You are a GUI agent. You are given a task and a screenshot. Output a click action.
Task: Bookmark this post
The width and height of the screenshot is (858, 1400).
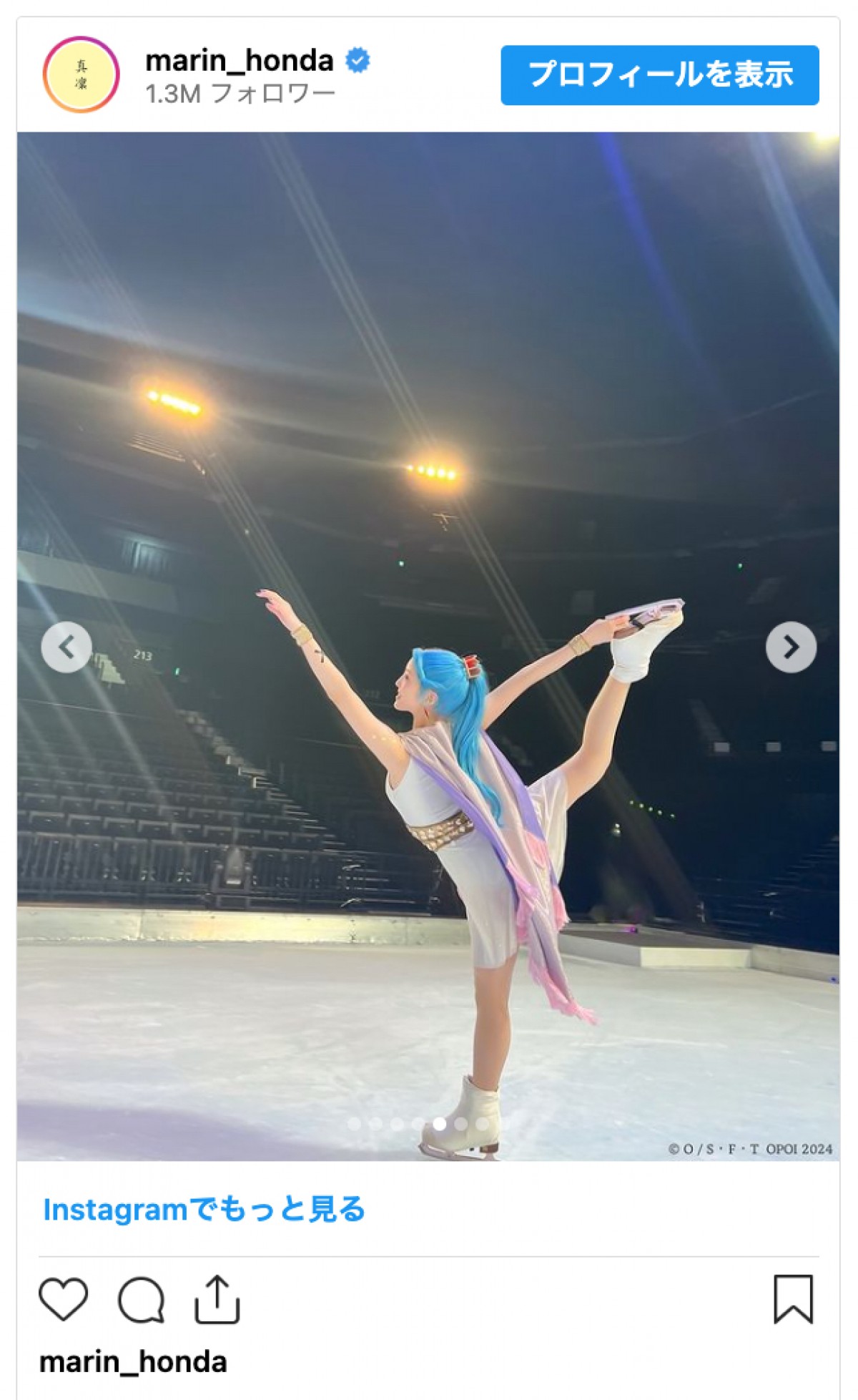coord(793,1299)
